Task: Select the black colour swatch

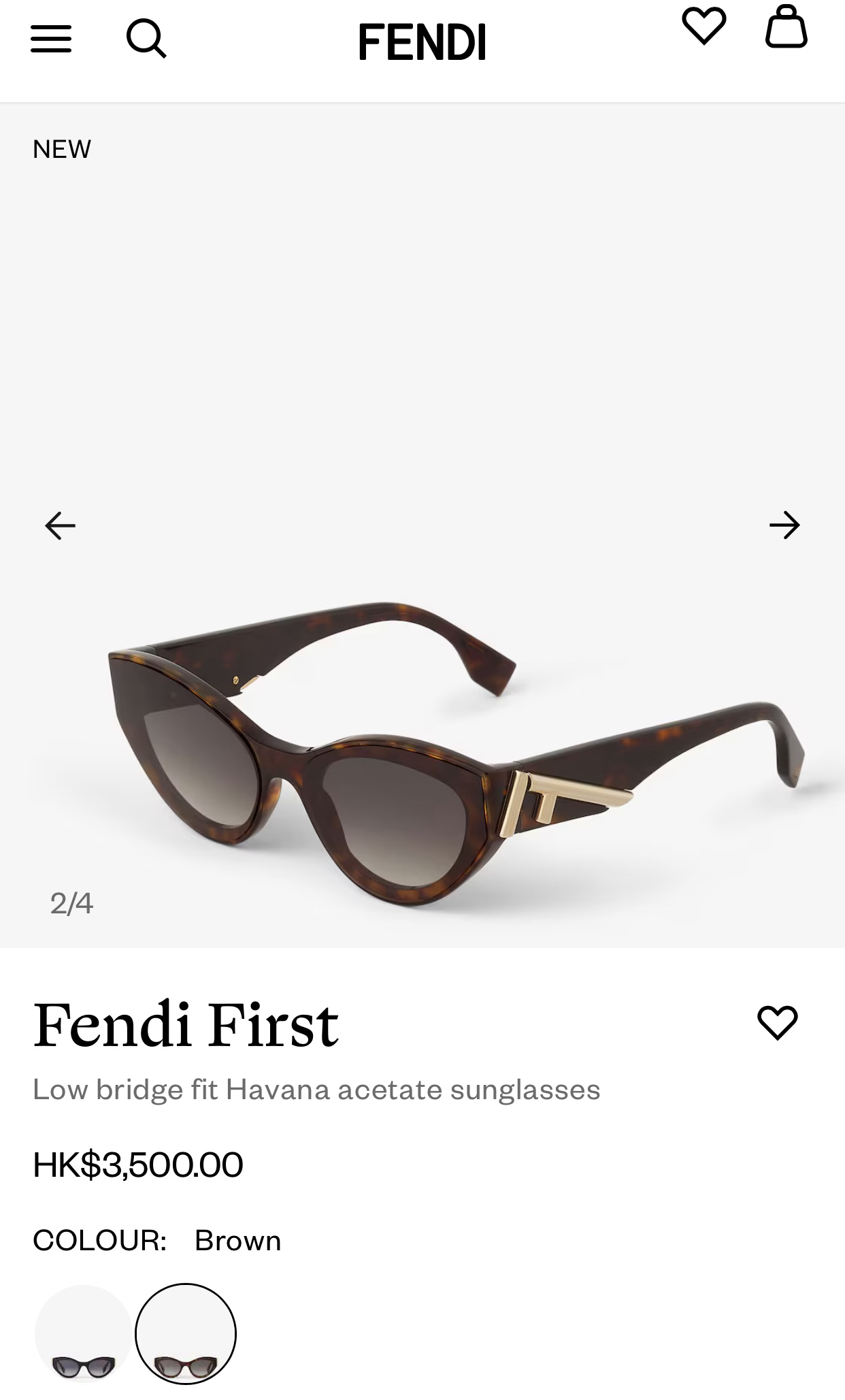Action: 84,1334
